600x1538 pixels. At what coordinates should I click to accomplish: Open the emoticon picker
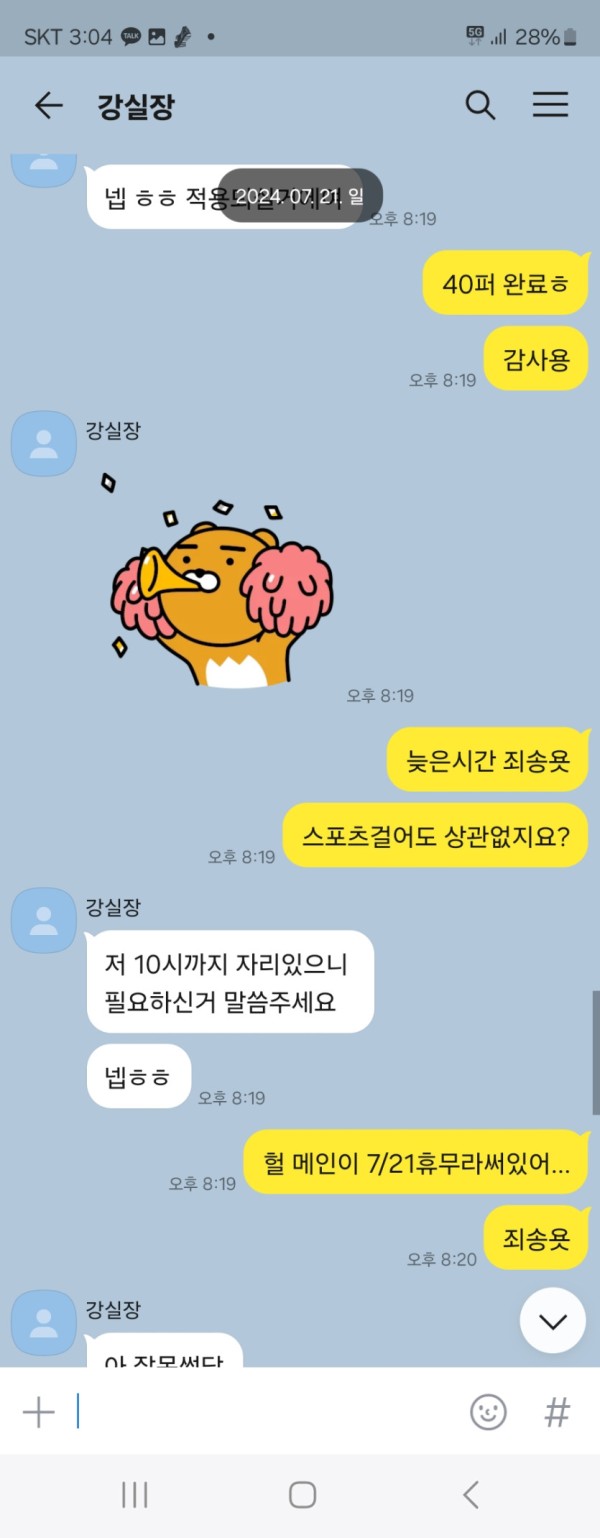pos(488,1413)
